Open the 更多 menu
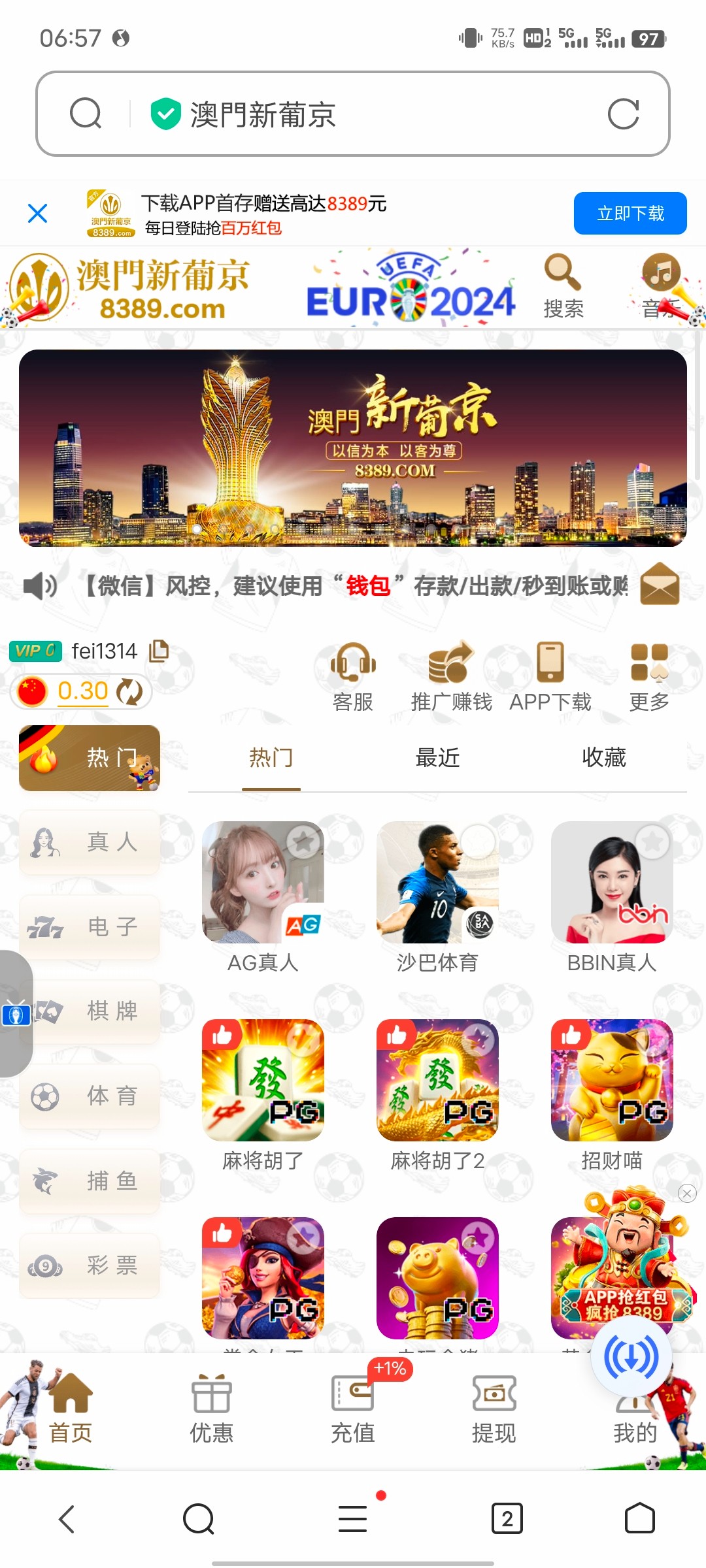 coord(648,676)
